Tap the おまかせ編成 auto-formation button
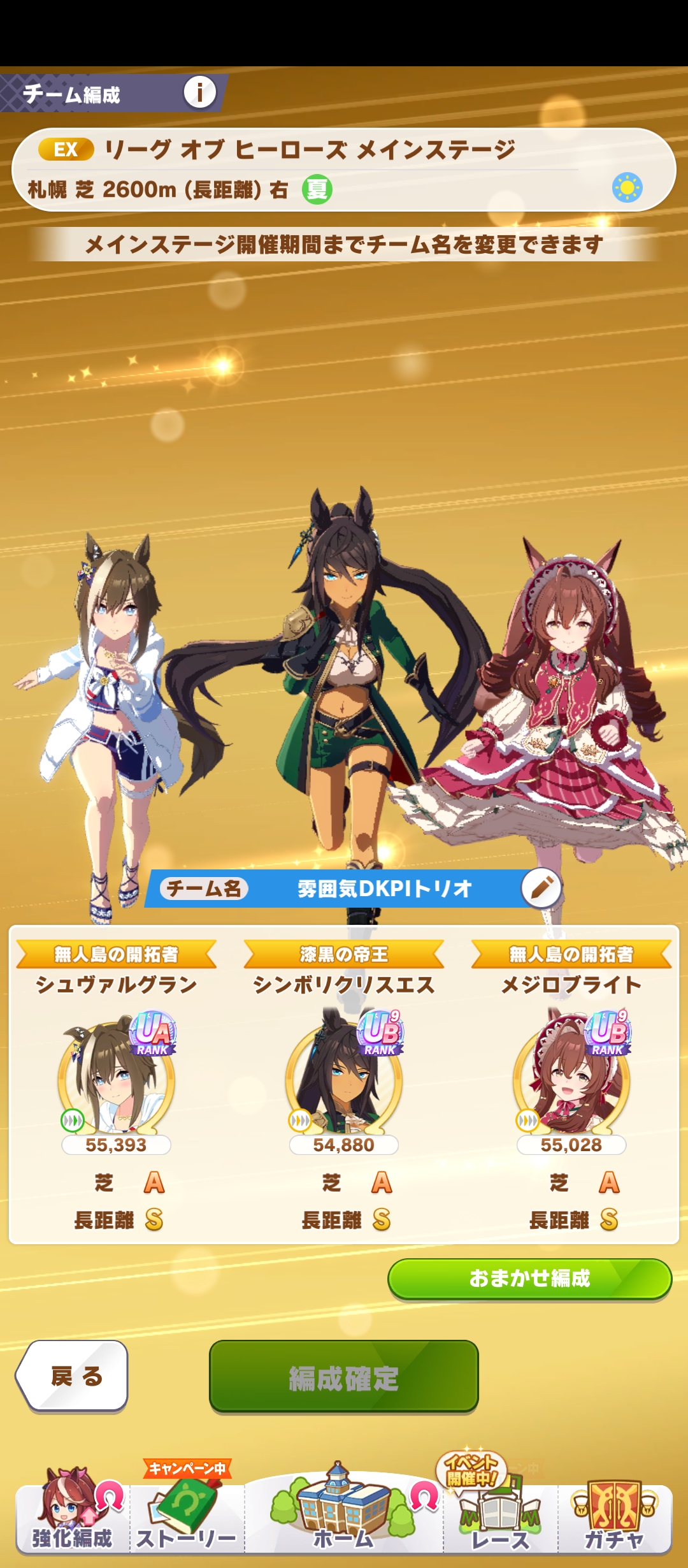Image resolution: width=688 pixels, height=1568 pixels. [x=529, y=1278]
